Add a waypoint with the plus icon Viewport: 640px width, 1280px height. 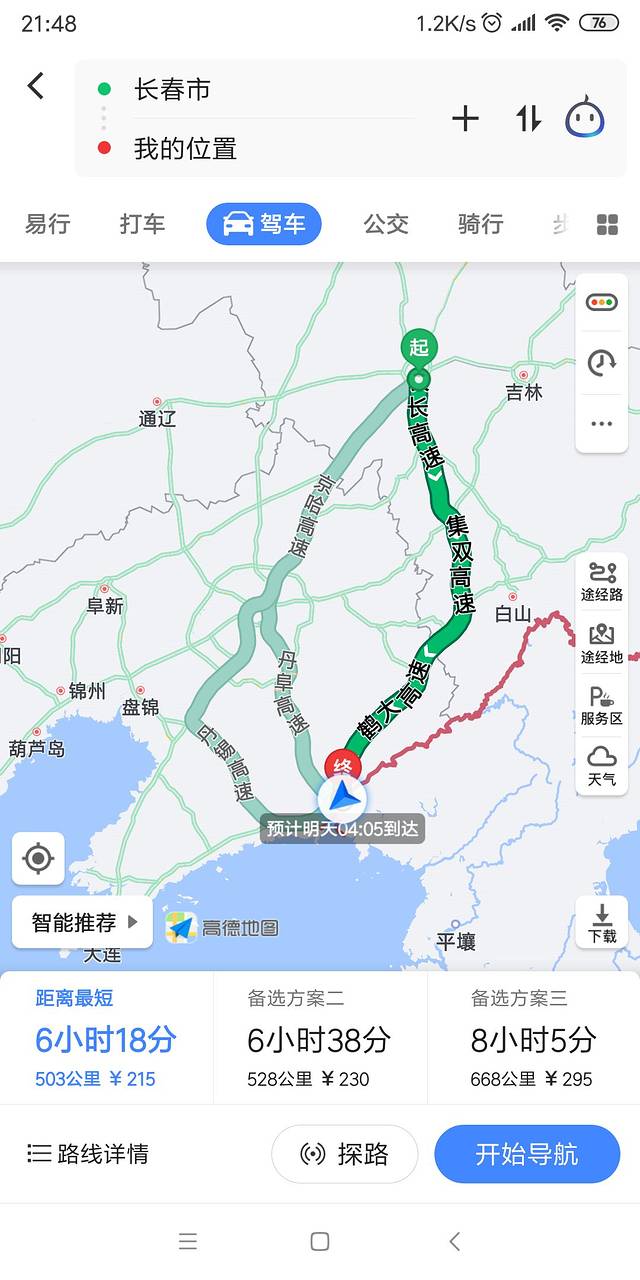click(465, 119)
